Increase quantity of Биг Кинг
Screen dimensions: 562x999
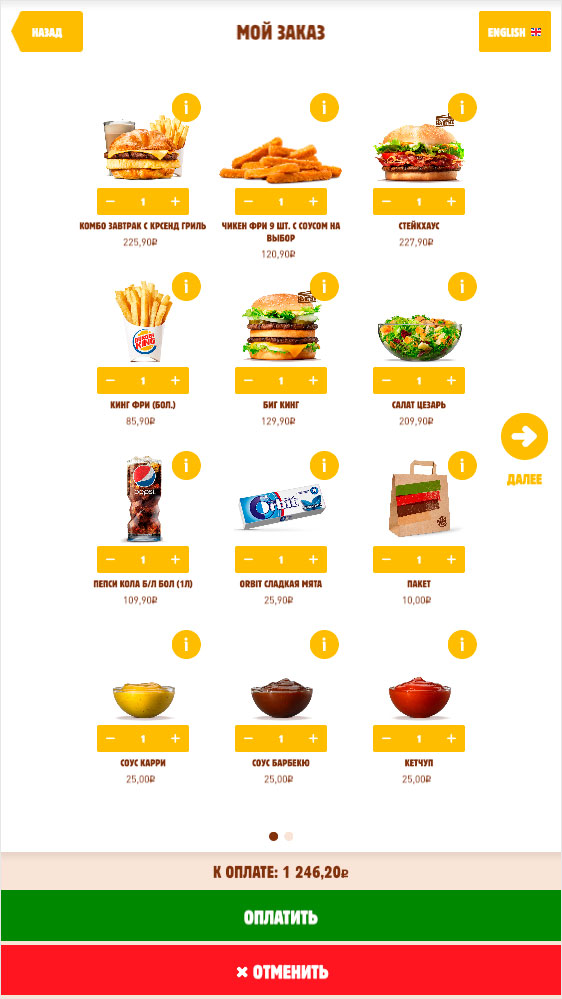coord(313,380)
